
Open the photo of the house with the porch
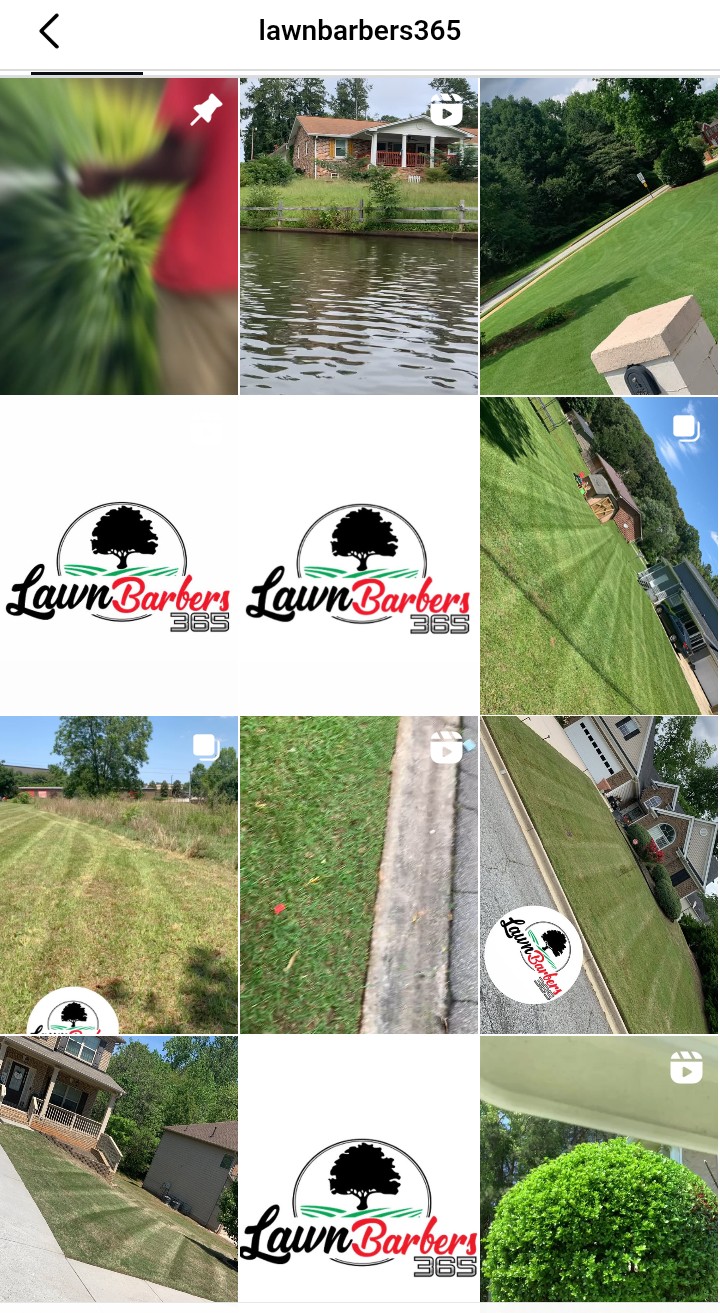tap(118, 1168)
